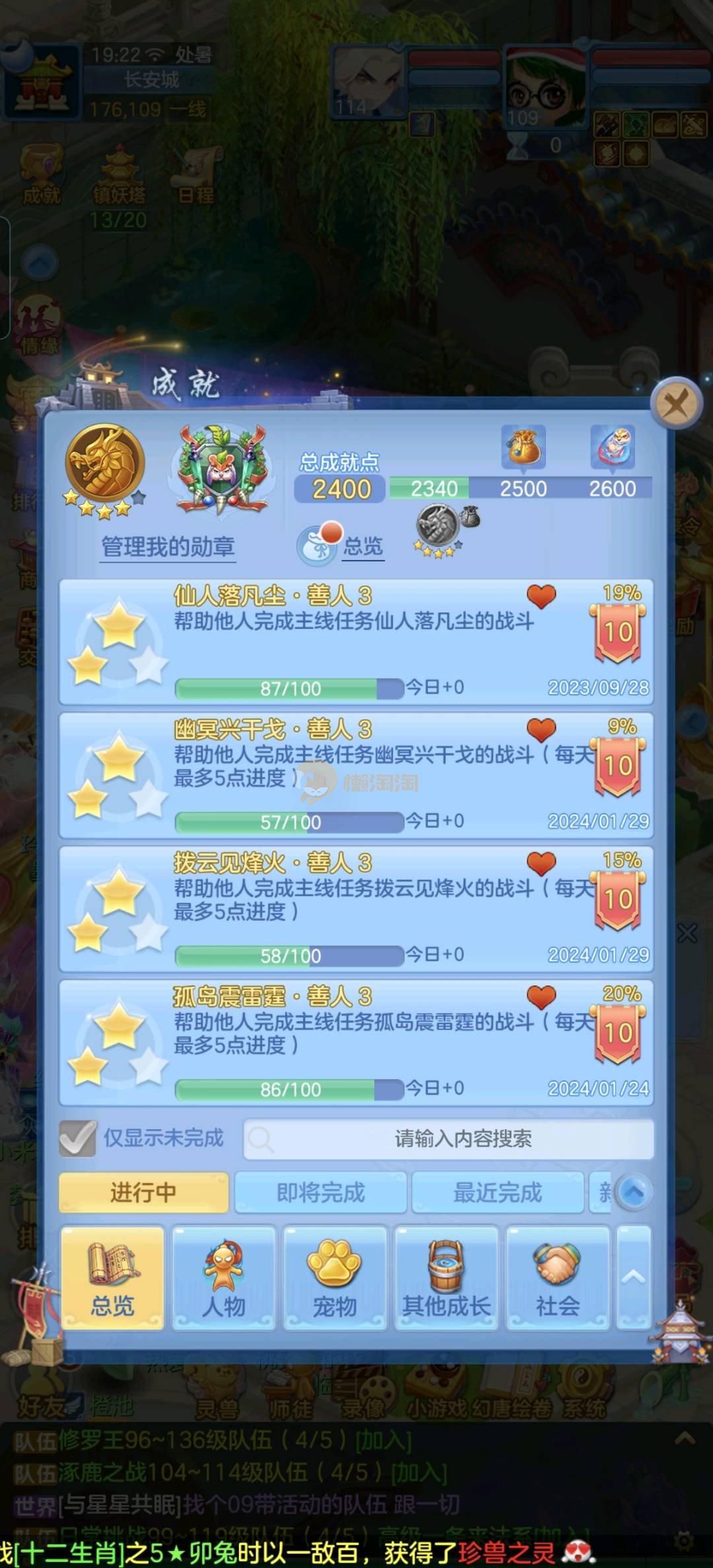Viewport: 713px width, 1568px height.
Task: Collapse the filter row with up arrow
Action: [634, 1192]
